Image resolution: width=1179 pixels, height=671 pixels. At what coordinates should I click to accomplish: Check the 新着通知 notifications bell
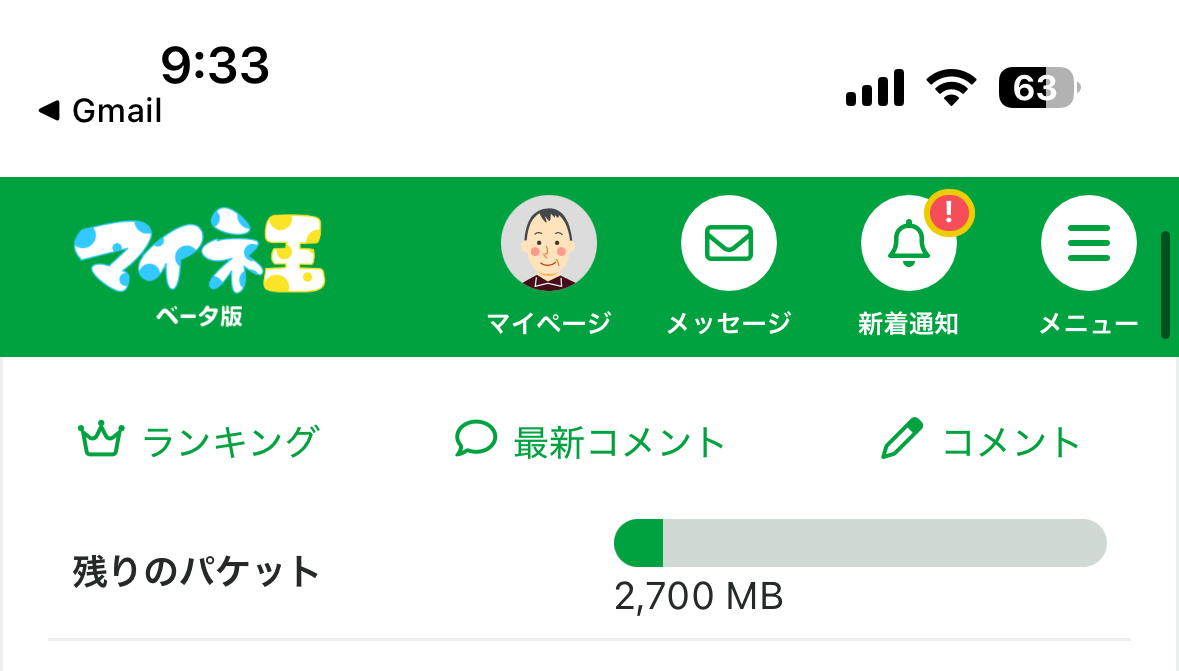tap(908, 244)
